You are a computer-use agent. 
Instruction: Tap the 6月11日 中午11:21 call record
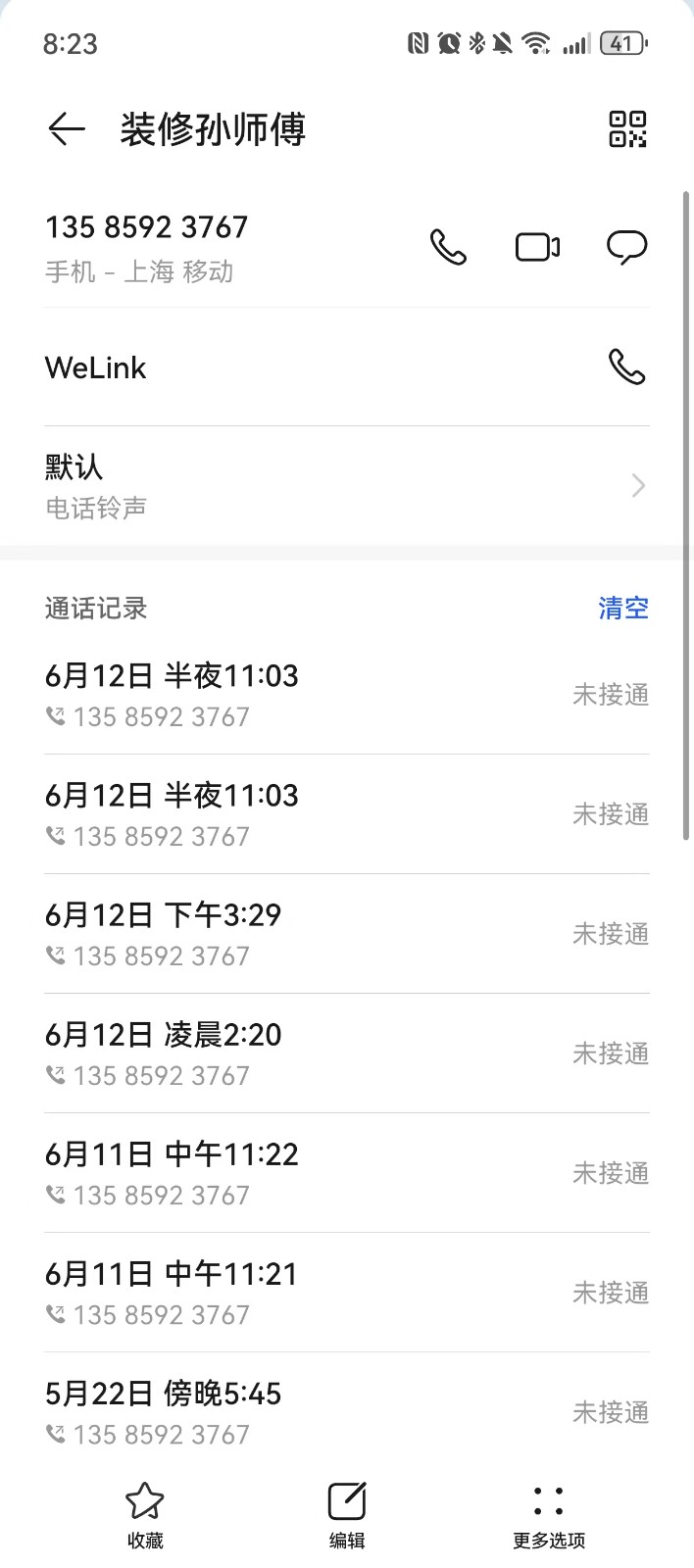(346, 1293)
